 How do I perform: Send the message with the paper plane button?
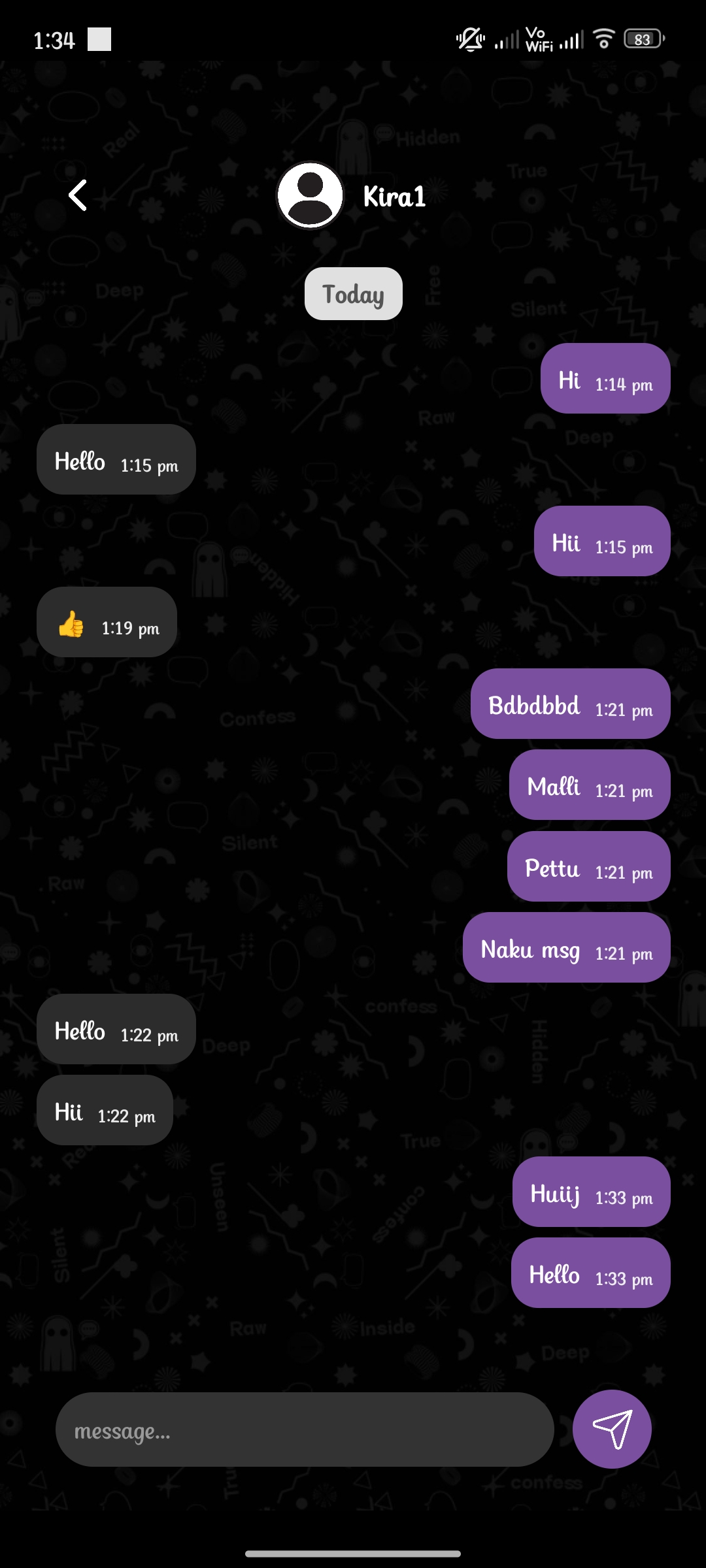612,1429
